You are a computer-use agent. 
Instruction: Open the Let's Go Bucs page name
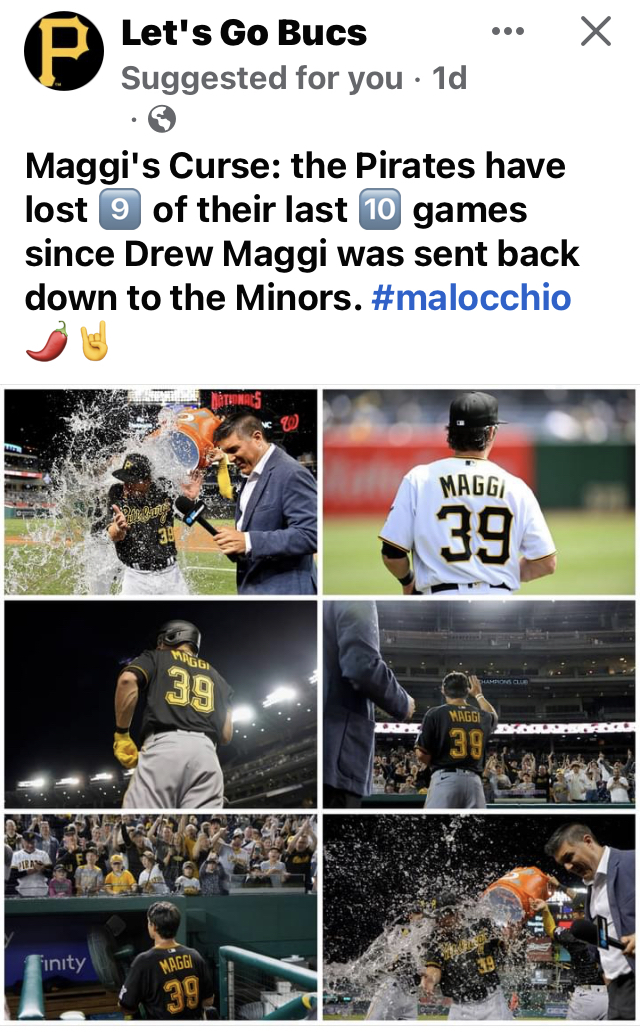244,33
